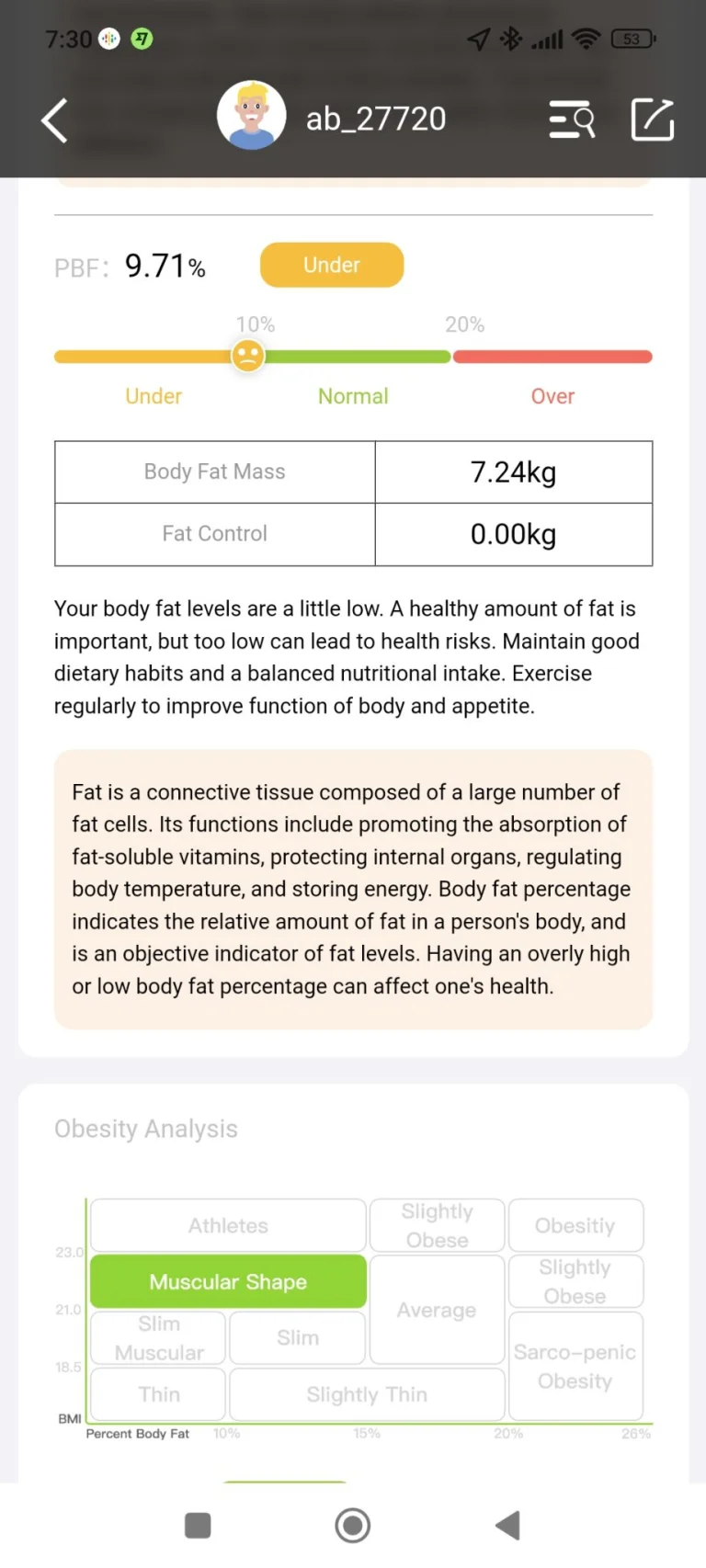706x1568 pixels.
Task: Tap the PBF indicator on the slider
Action: [x=246, y=356]
